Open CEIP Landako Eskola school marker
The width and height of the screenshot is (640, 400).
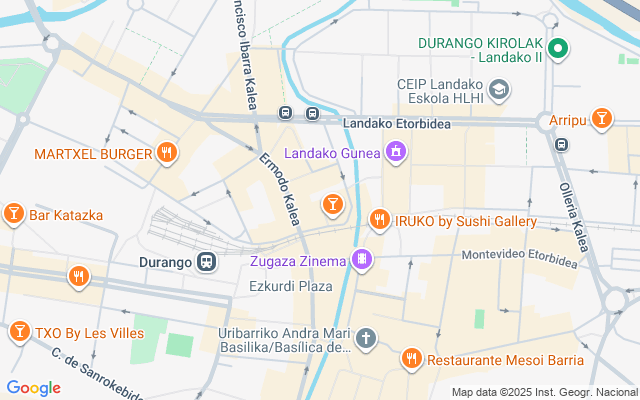[499, 90]
